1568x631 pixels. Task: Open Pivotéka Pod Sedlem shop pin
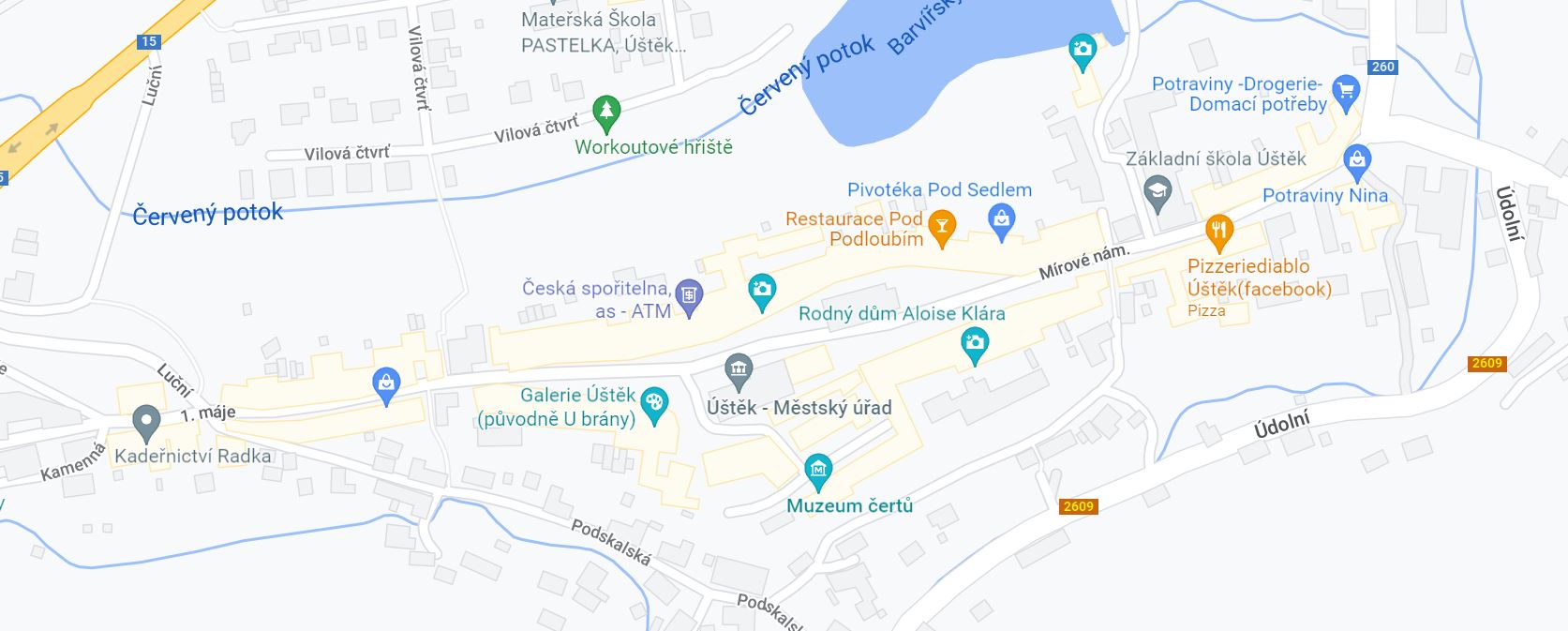pos(1001,221)
